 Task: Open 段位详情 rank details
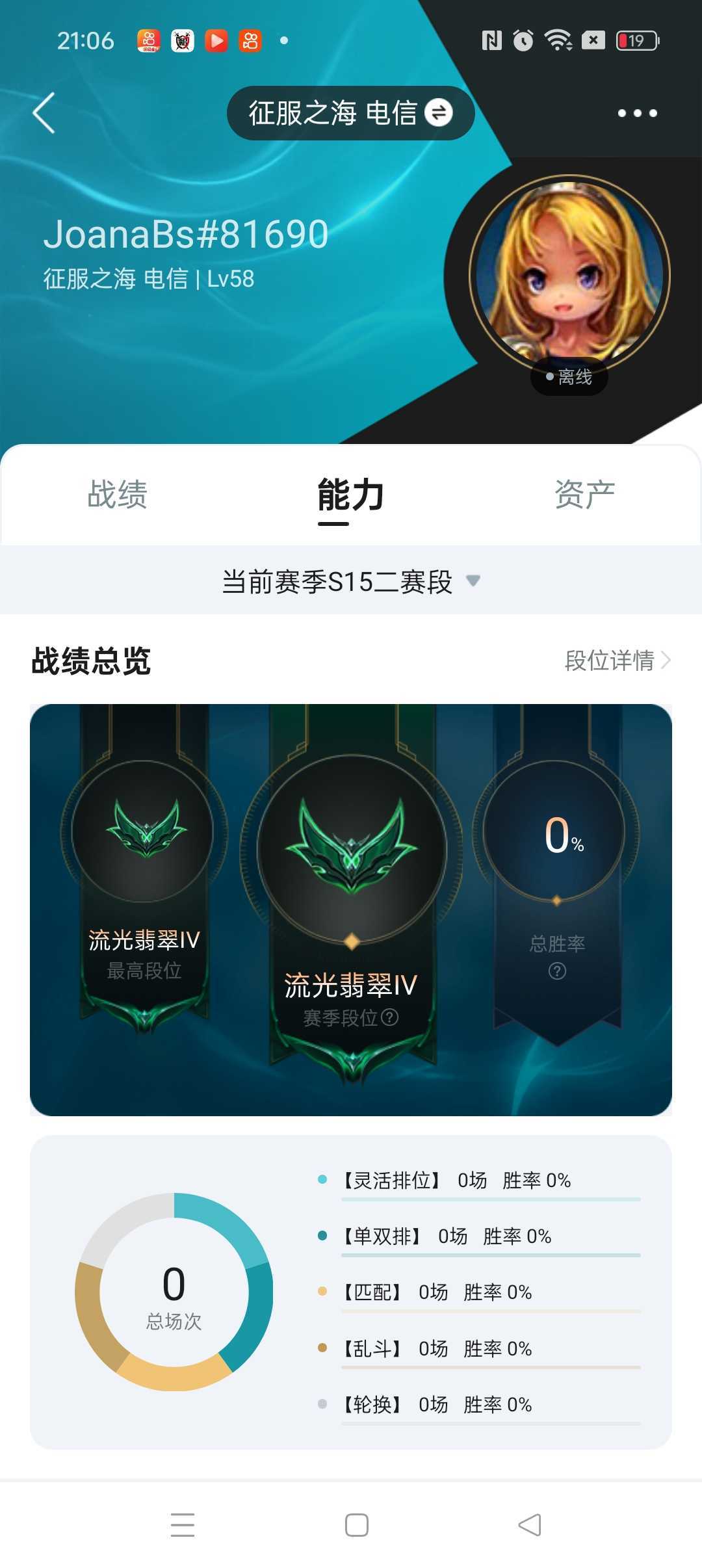tap(617, 660)
